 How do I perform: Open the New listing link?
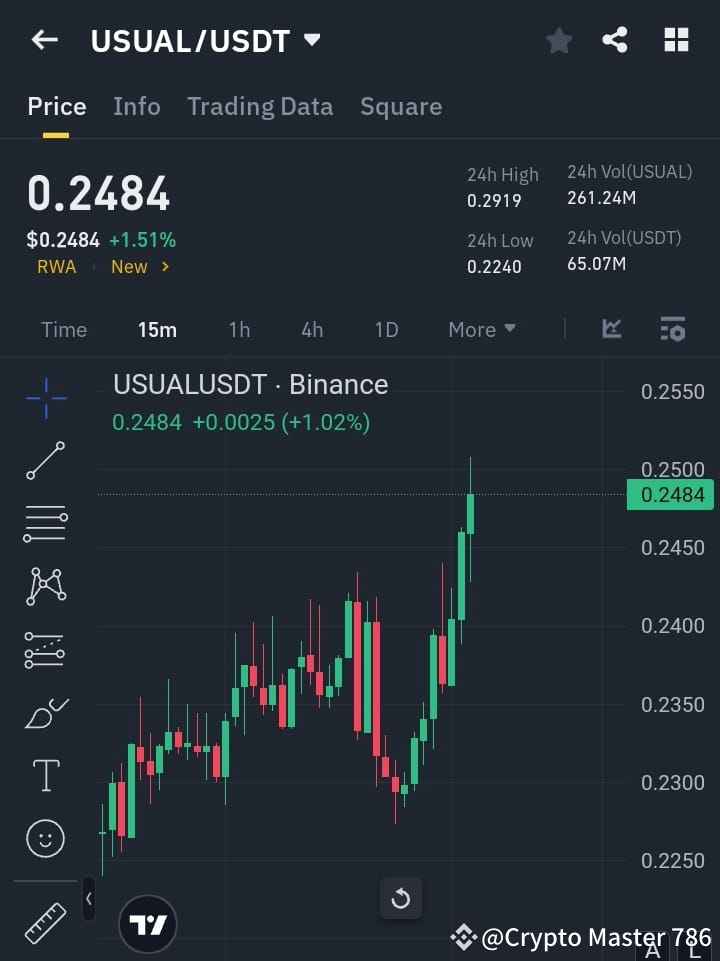(x=140, y=266)
